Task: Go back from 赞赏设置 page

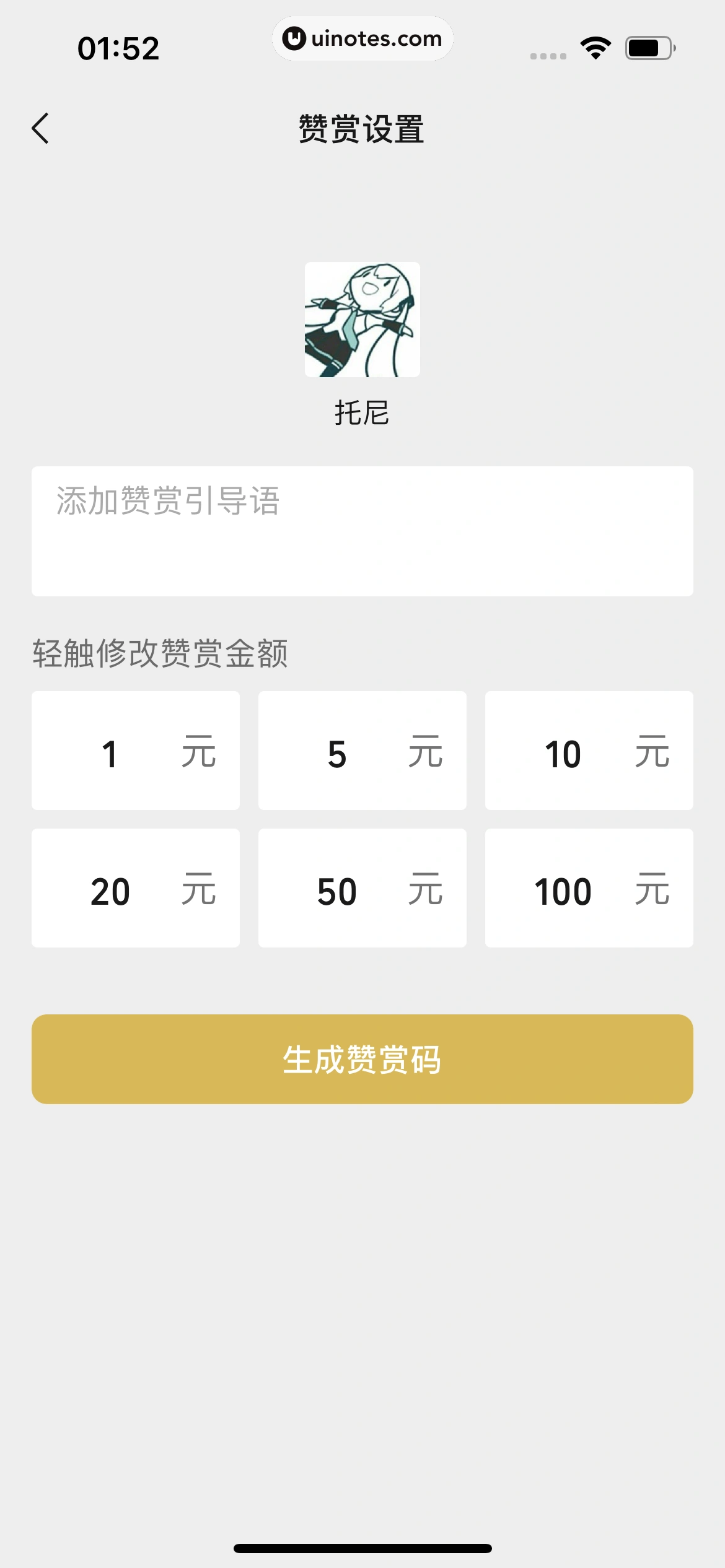Action: pos(41,129)
